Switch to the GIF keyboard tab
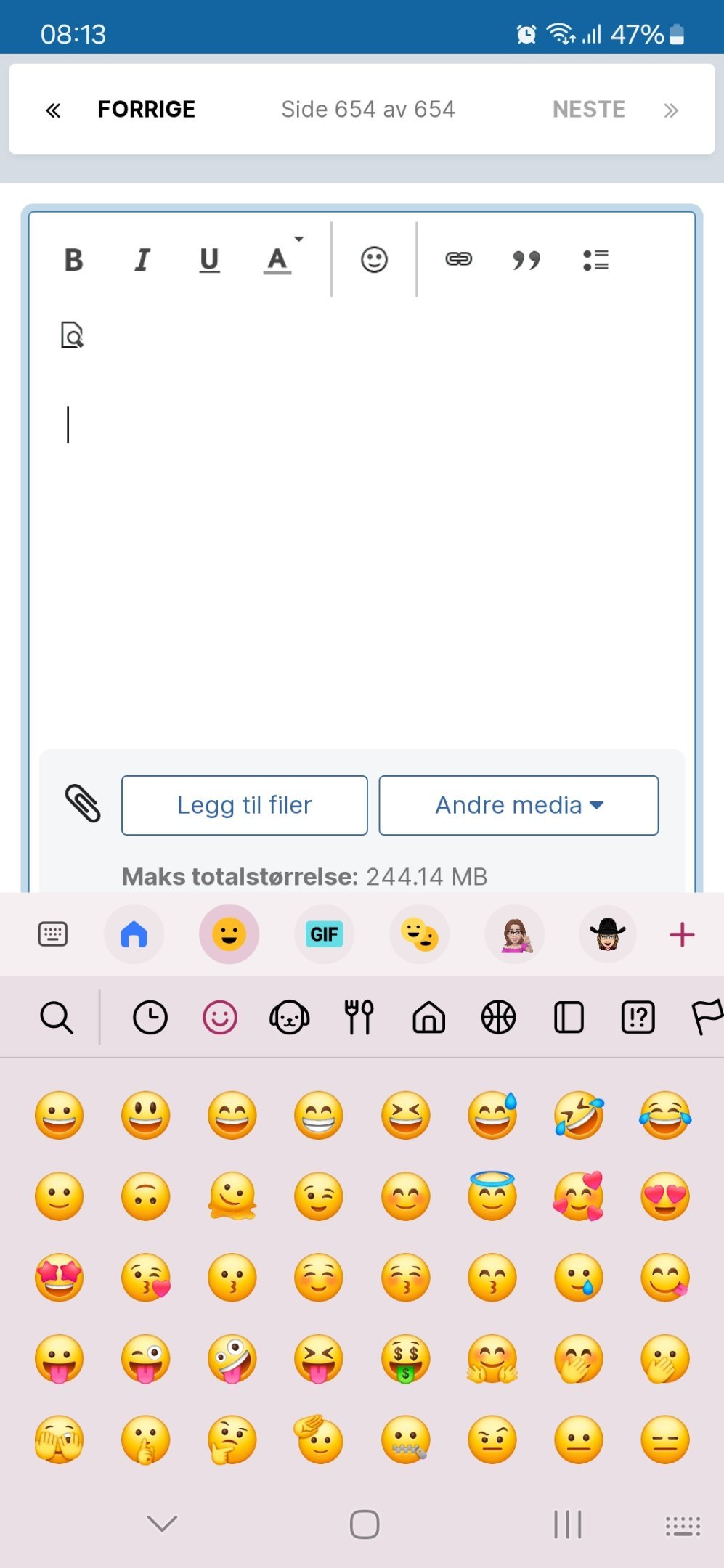Screen dimensions: 724x1568 click(324, 934)
